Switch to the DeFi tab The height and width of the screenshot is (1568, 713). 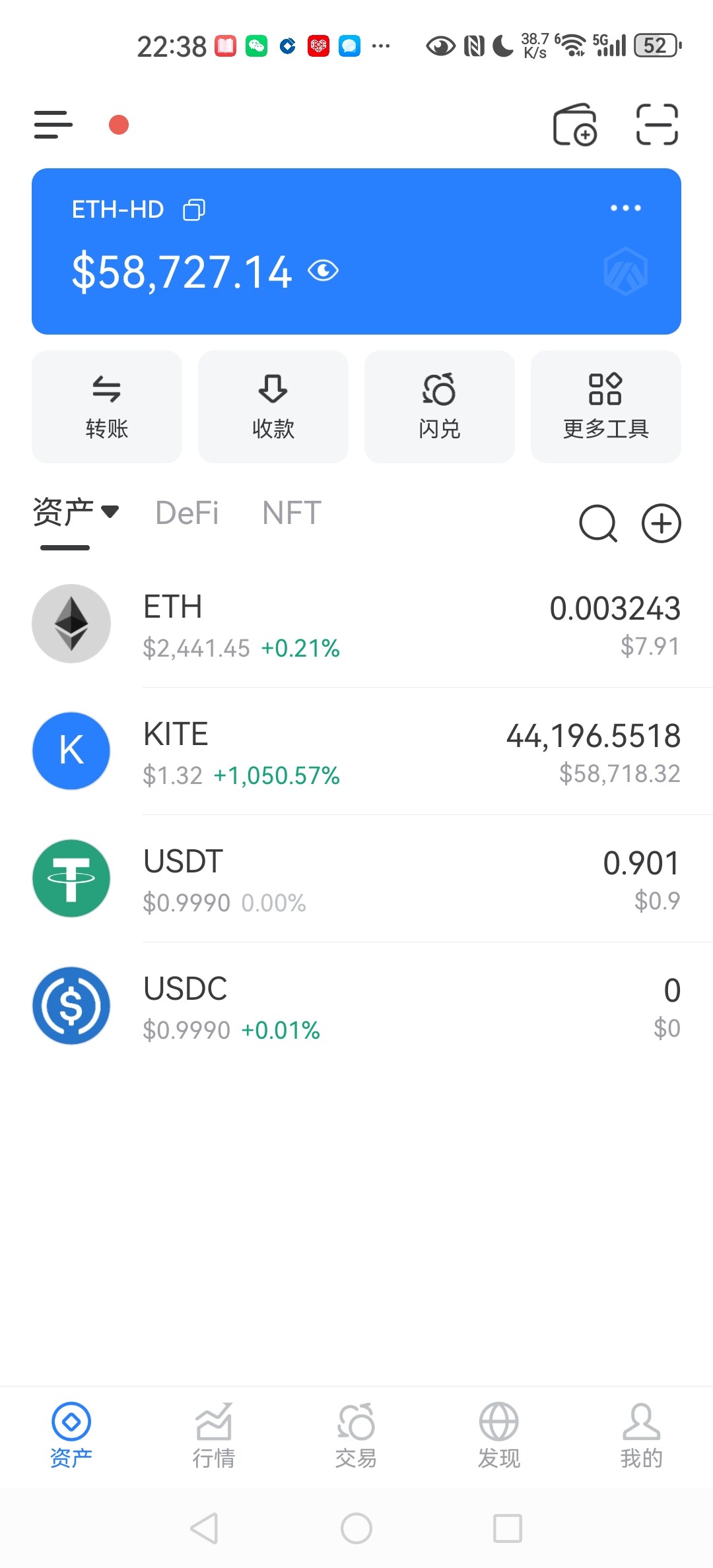(187, 513)
